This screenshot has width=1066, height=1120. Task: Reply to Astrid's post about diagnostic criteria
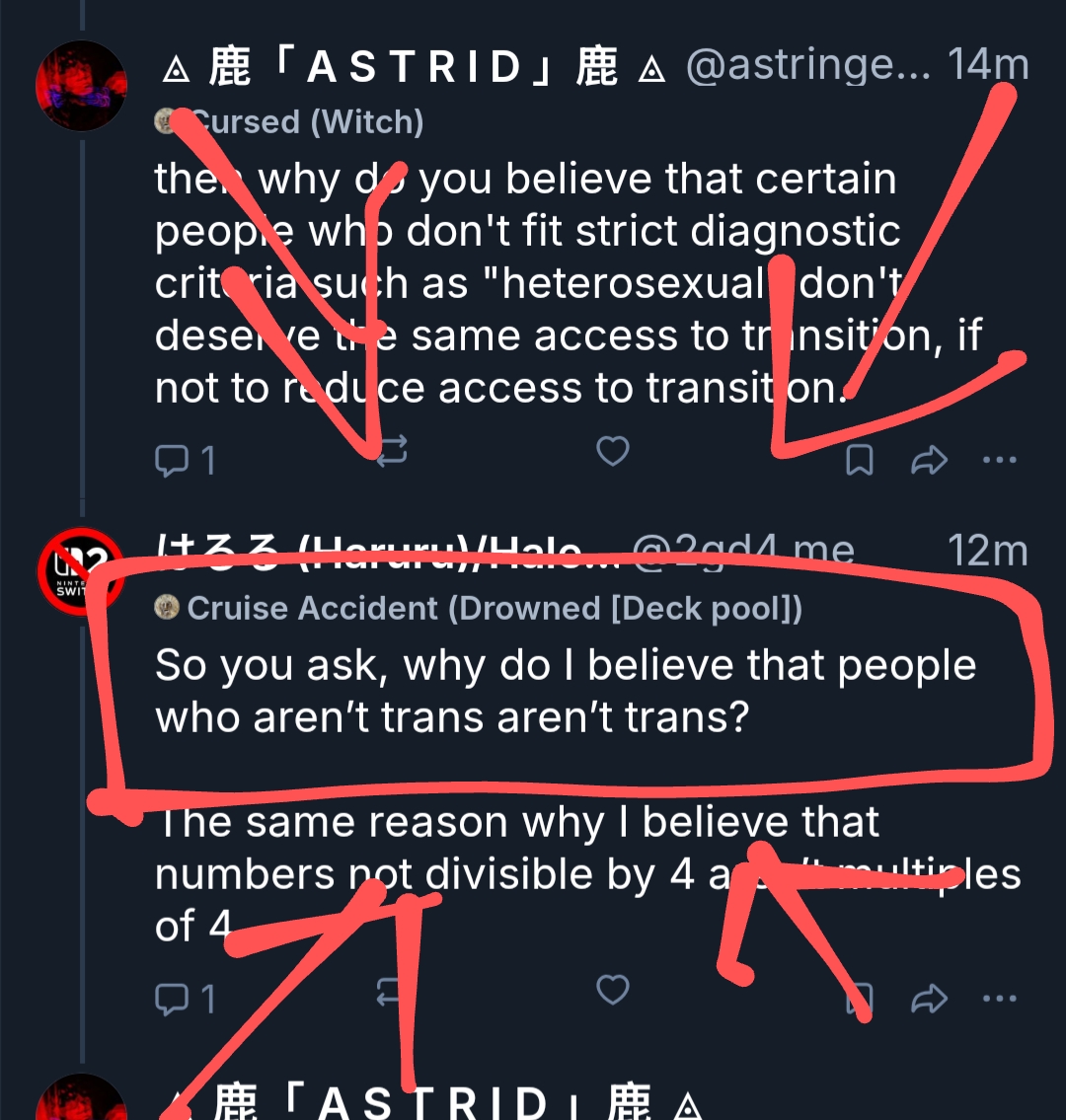[x=174, y=459]
